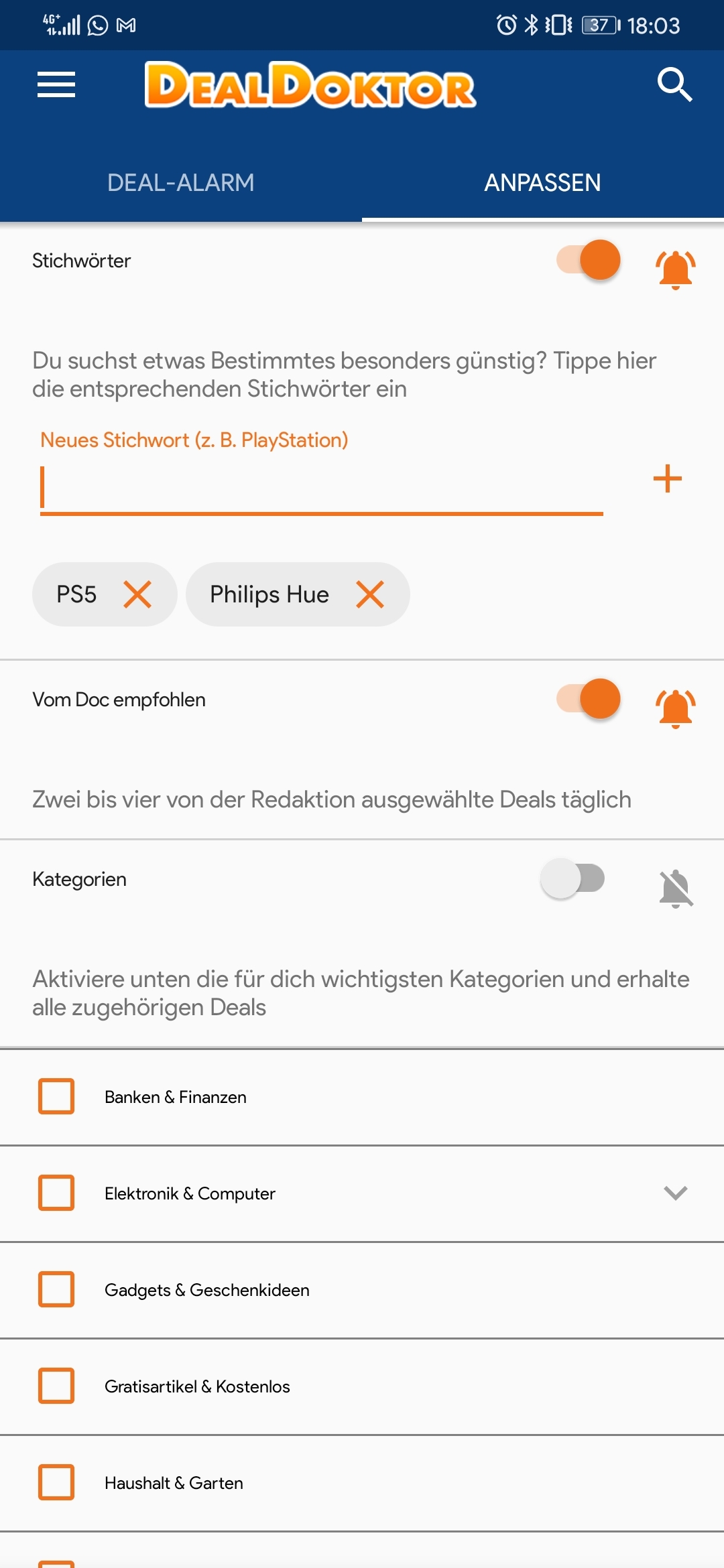Mark the Haushalt & Garten checkbox
This screenshot has height=1568, width=724.
(x=56, y=1482)
